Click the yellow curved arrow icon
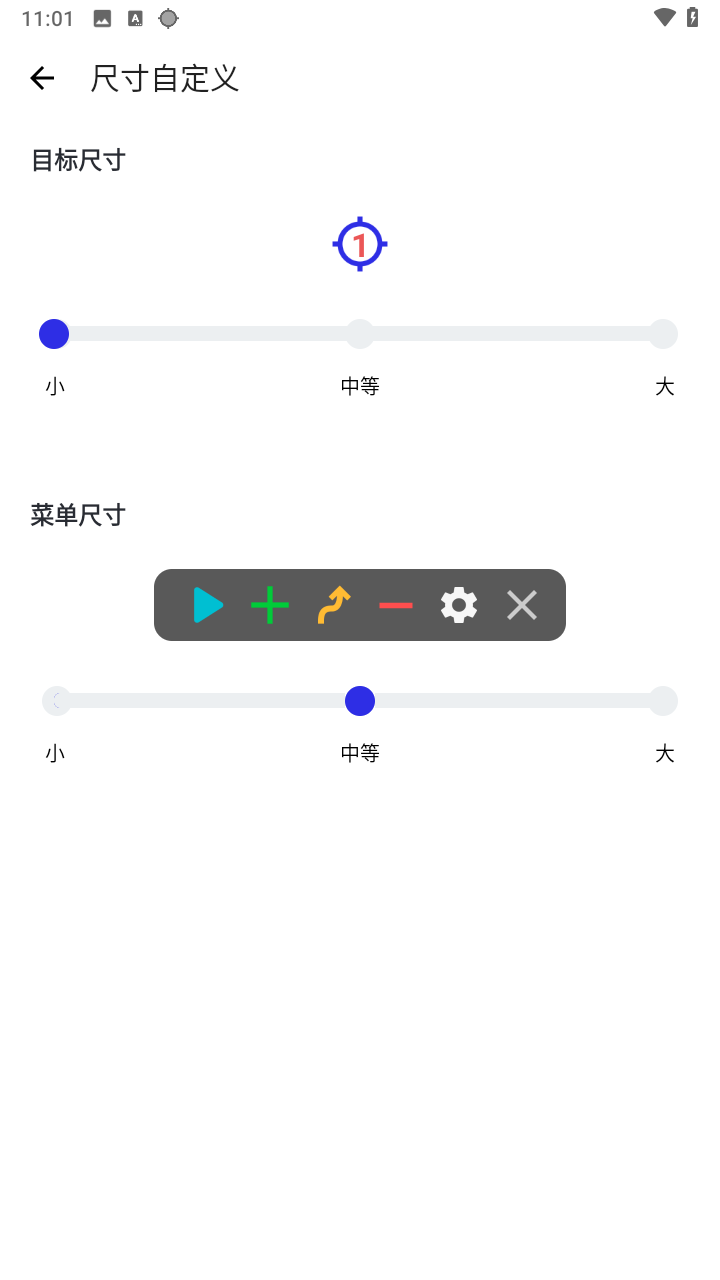Viewport: 720px width, 1280px height. tap(333, 604)
